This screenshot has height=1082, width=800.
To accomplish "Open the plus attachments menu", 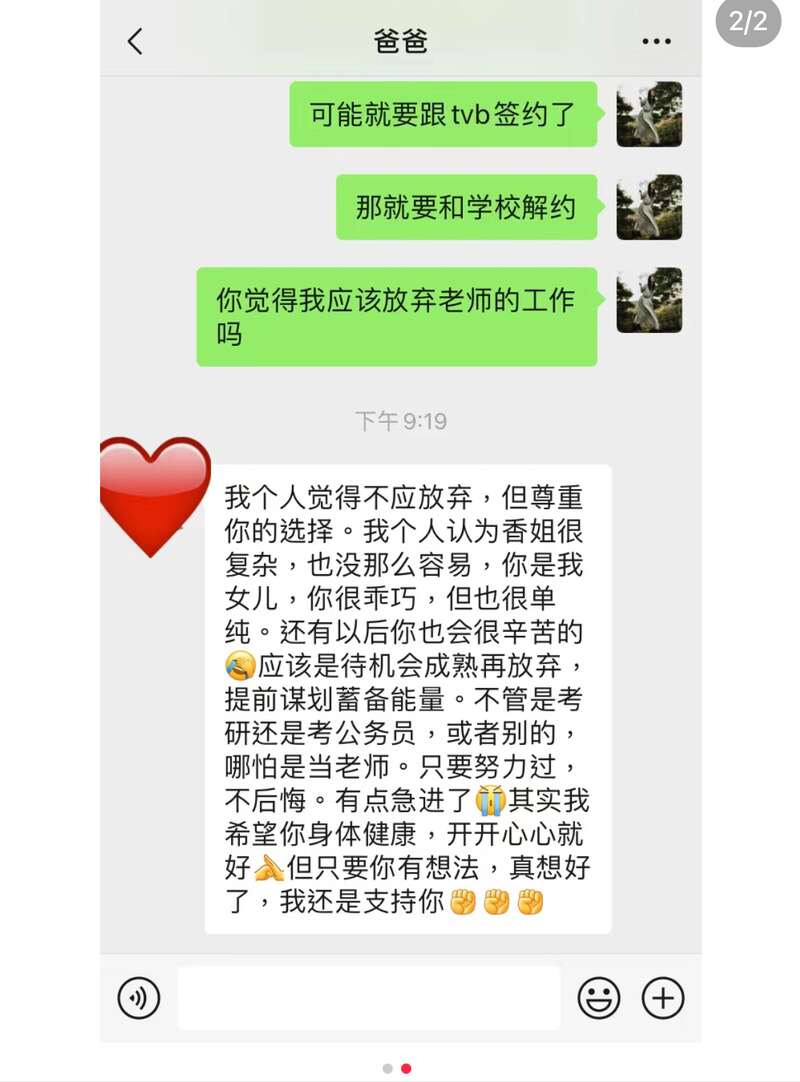I will (x=662, y=997).
